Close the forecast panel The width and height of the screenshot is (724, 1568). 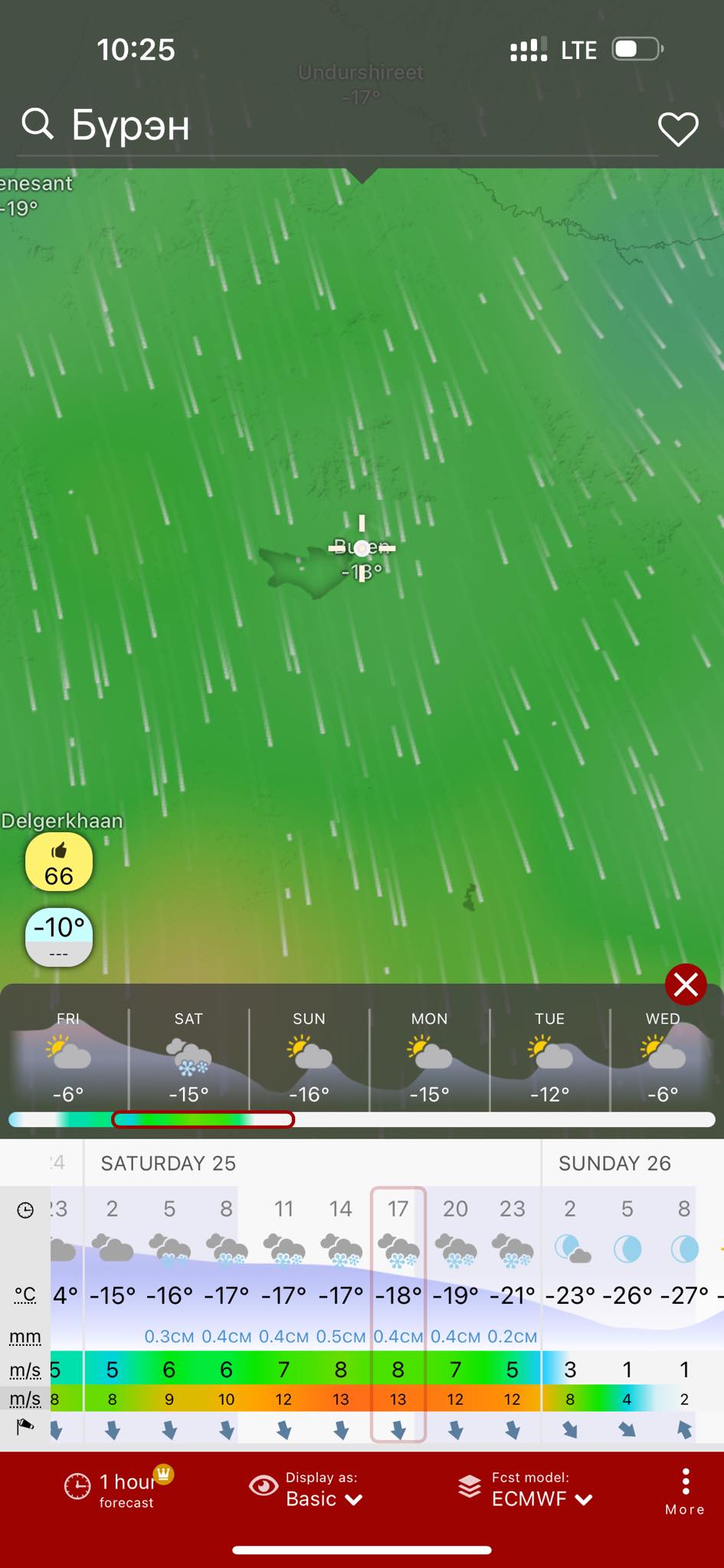(x=685, y=984)
